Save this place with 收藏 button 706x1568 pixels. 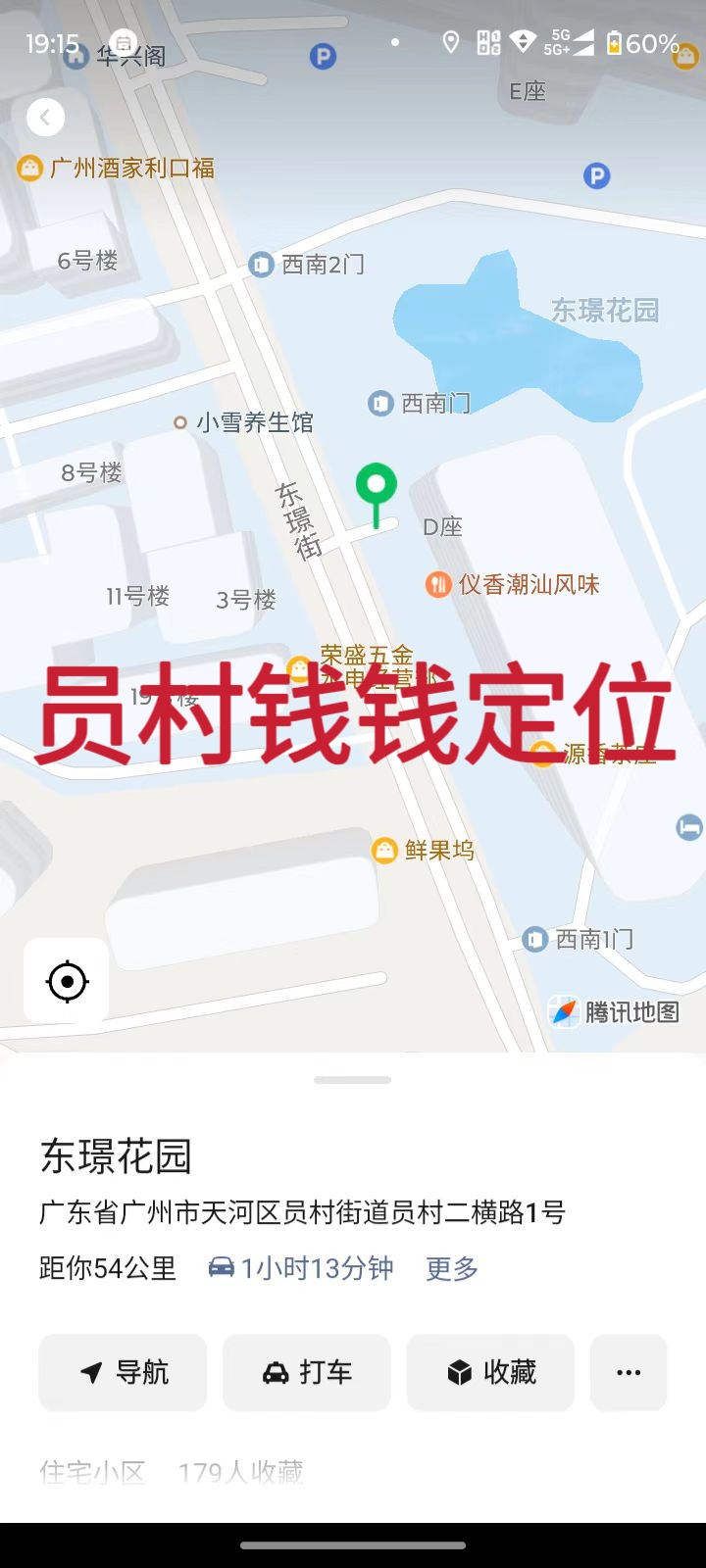tap(490, 1372)
